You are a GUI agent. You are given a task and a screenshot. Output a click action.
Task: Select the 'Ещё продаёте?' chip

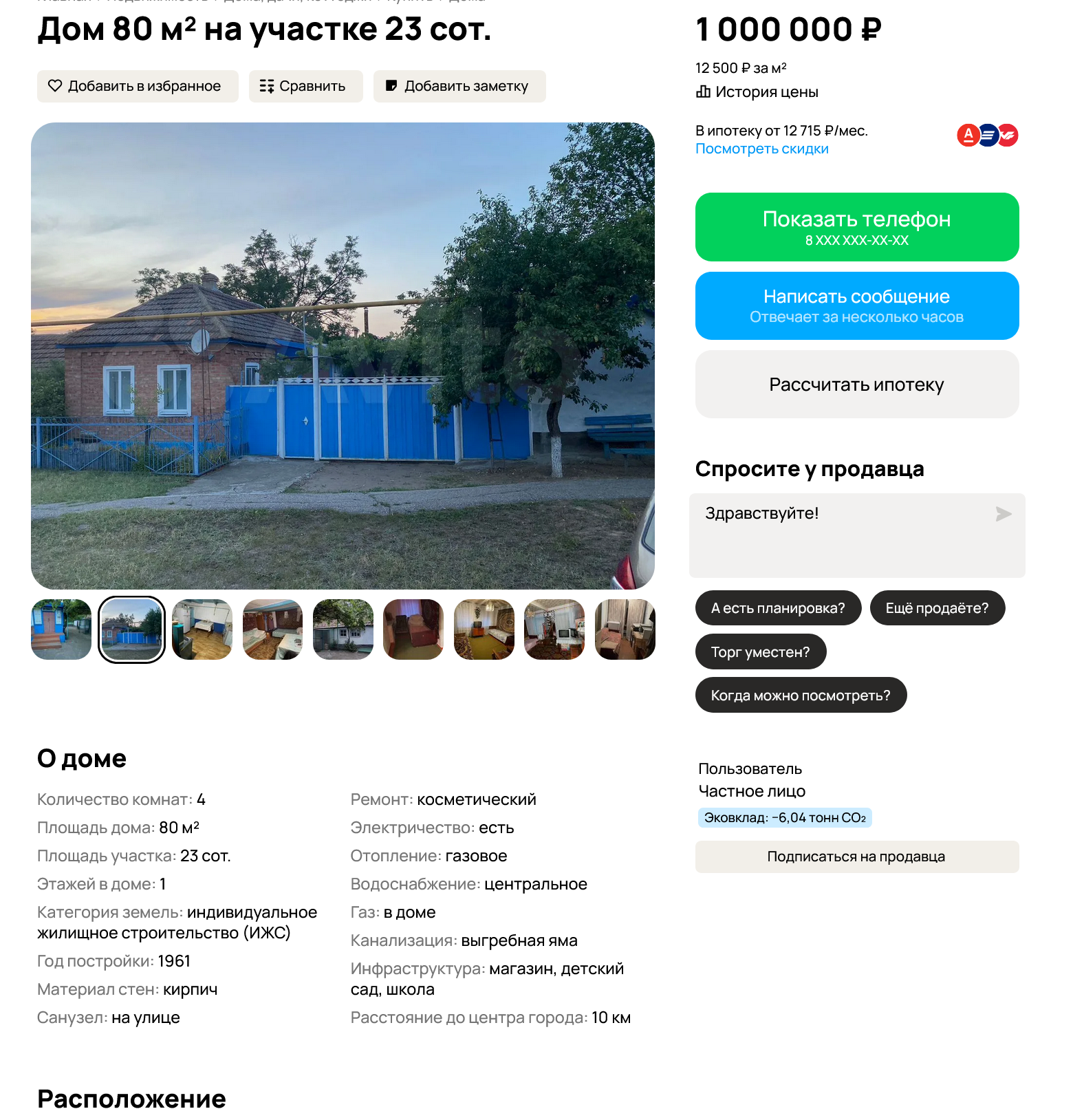point(937,608)
